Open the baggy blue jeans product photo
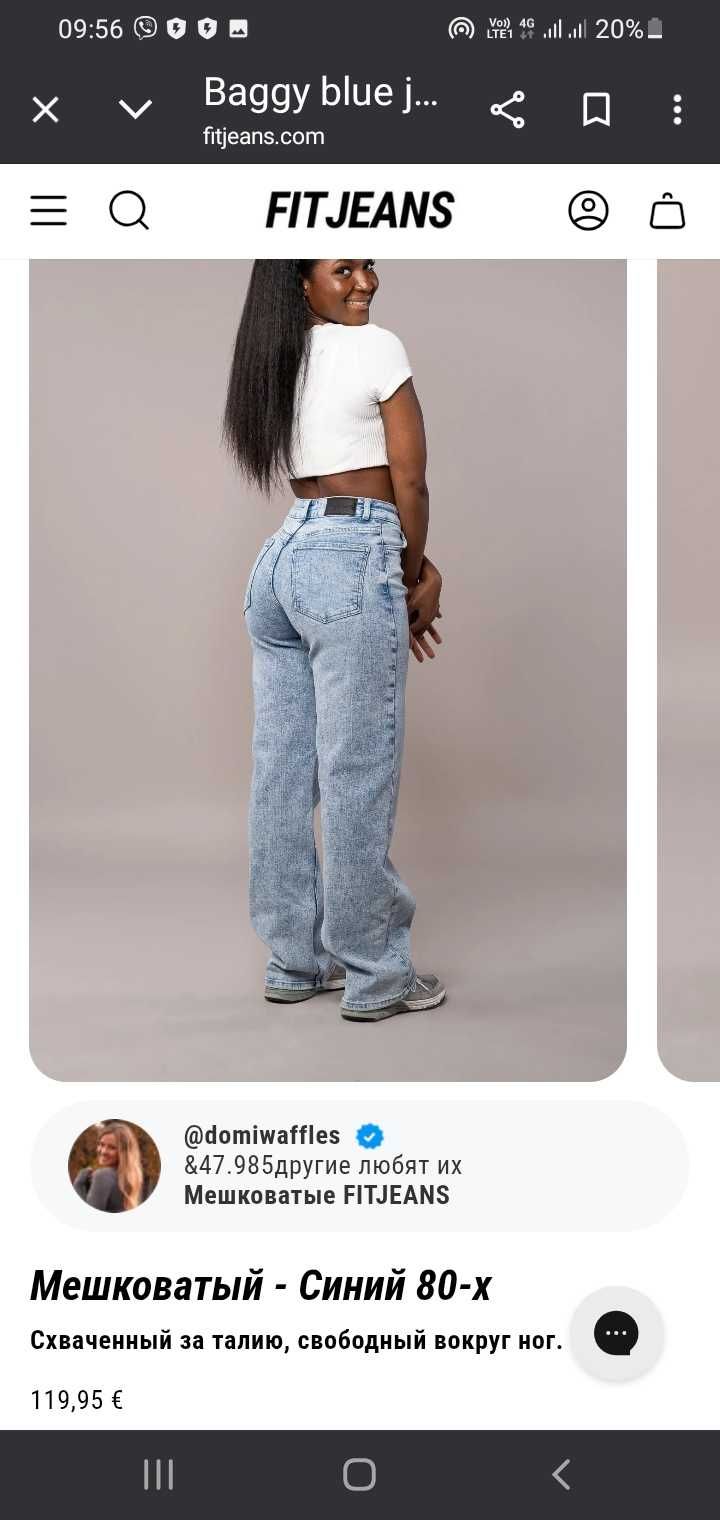 click(x=328, y=670)
